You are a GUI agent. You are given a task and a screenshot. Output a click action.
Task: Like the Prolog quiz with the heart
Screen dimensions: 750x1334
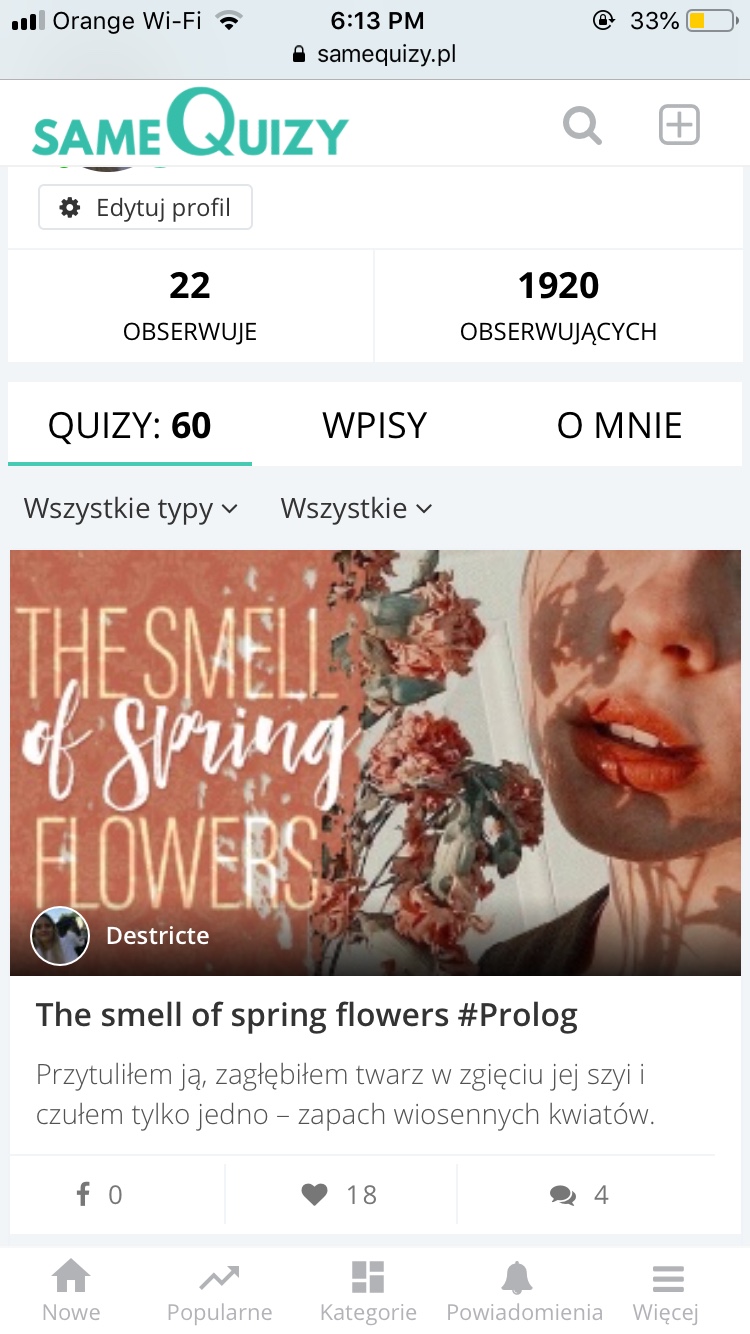[340, 1195]
